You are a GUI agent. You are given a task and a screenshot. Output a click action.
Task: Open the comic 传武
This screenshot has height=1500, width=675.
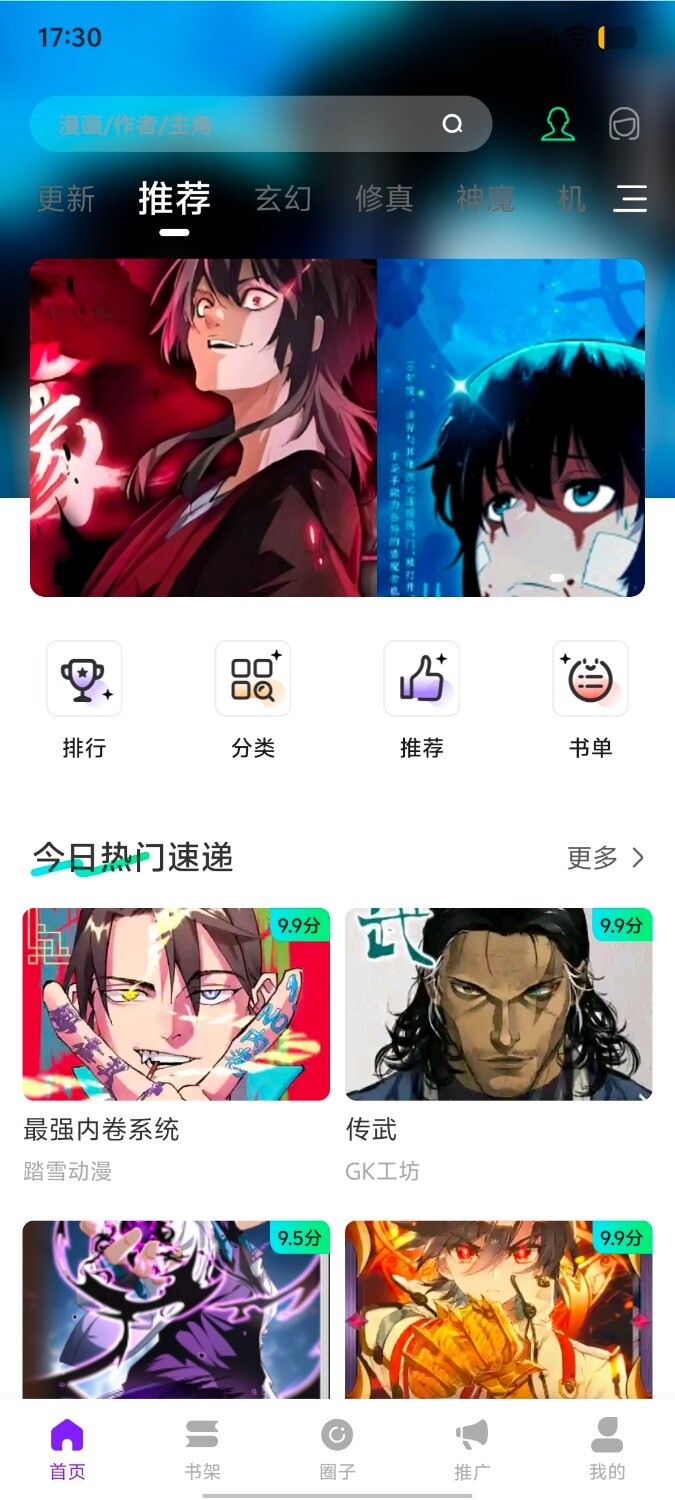click(x=499, y=1005)
